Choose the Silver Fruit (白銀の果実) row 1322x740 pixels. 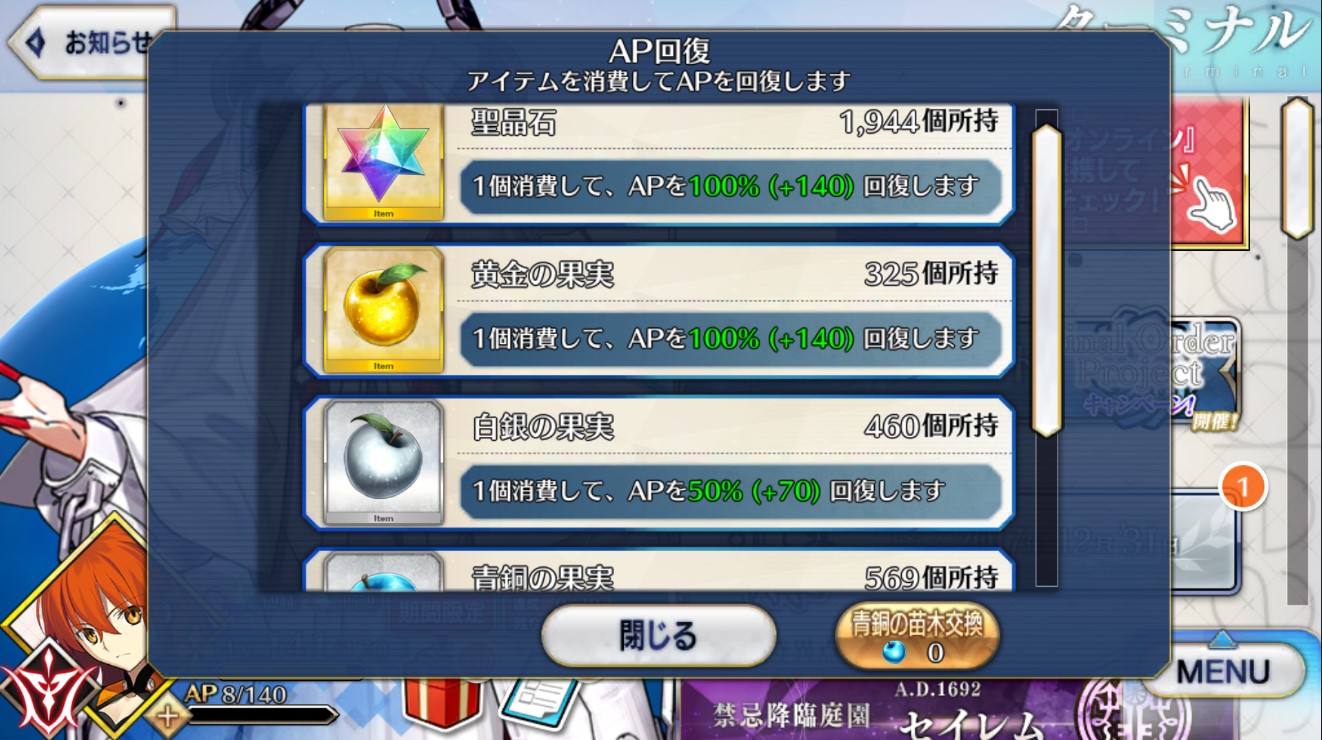tap(660, 462)
